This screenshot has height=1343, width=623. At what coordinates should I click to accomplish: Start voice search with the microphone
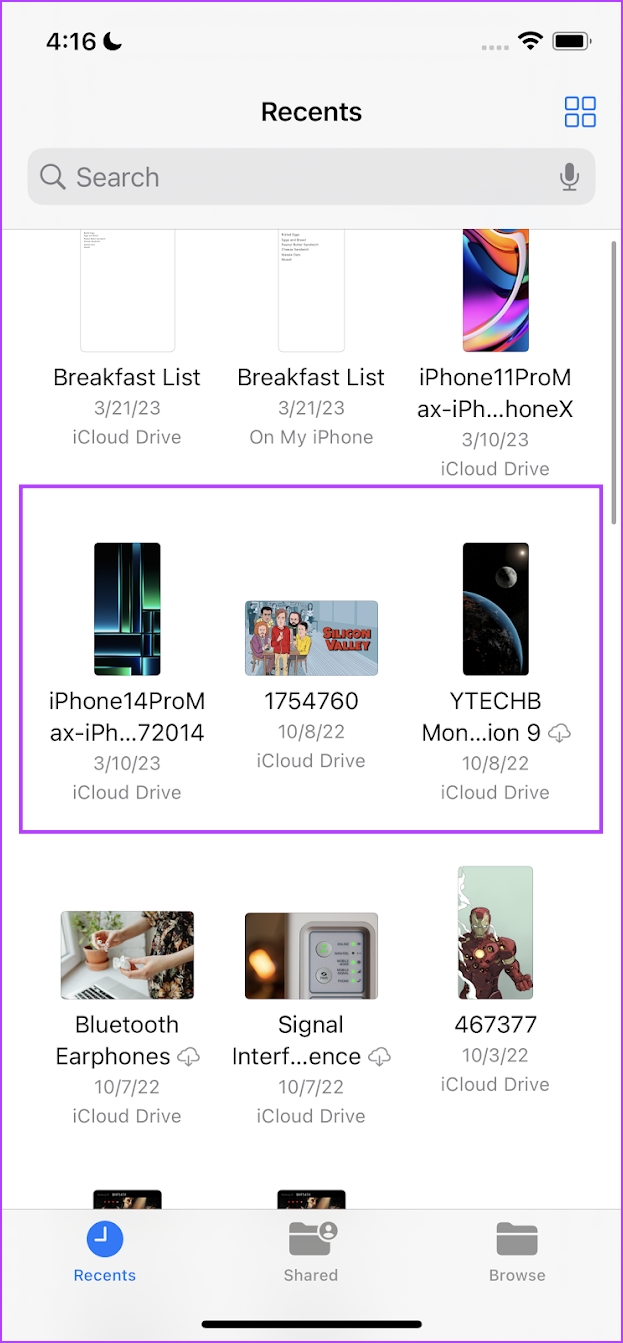pyautogui.click(x=569, y=178)
